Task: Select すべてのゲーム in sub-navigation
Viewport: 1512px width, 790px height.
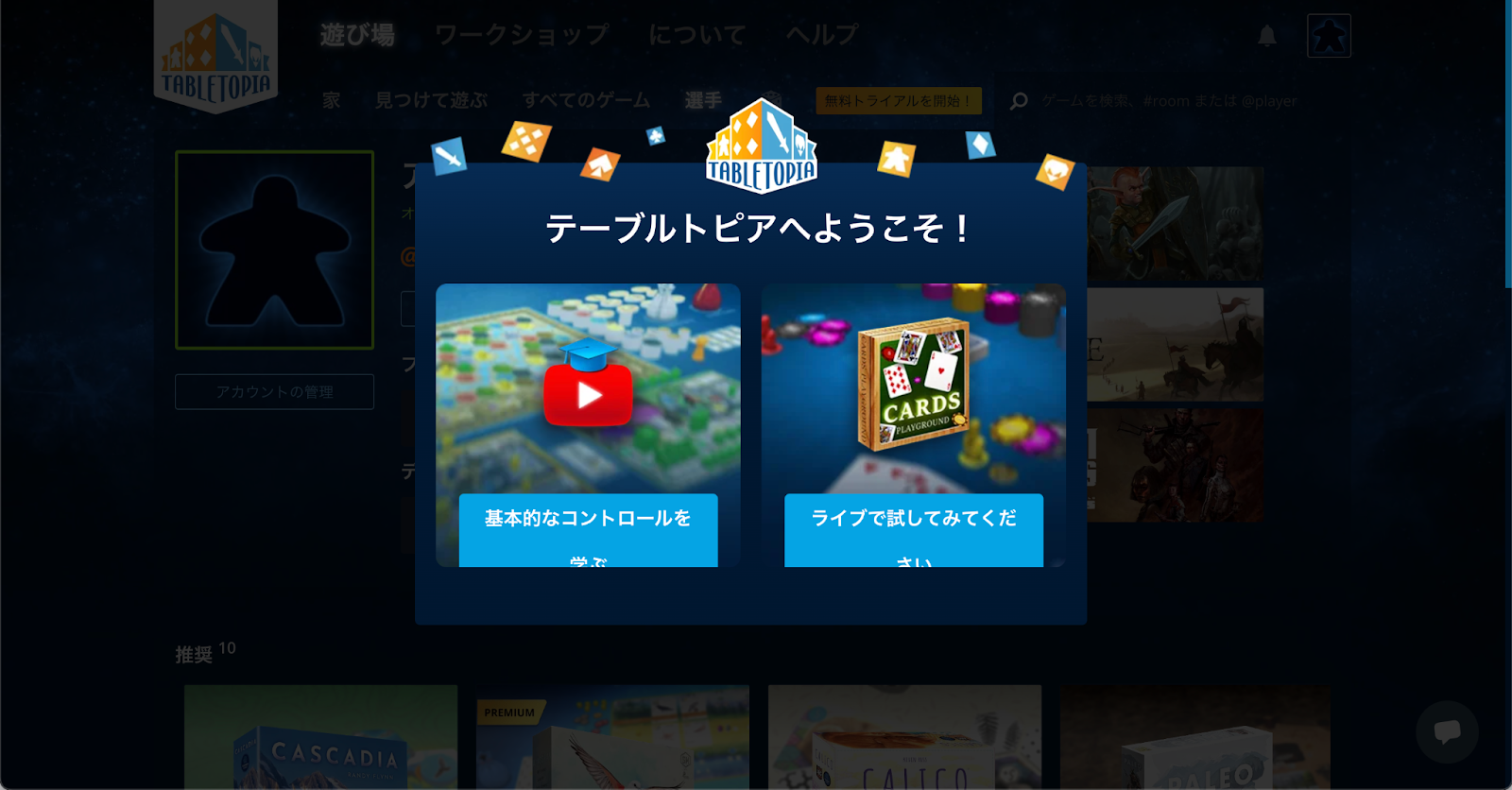Action: (x=586, y=100)
